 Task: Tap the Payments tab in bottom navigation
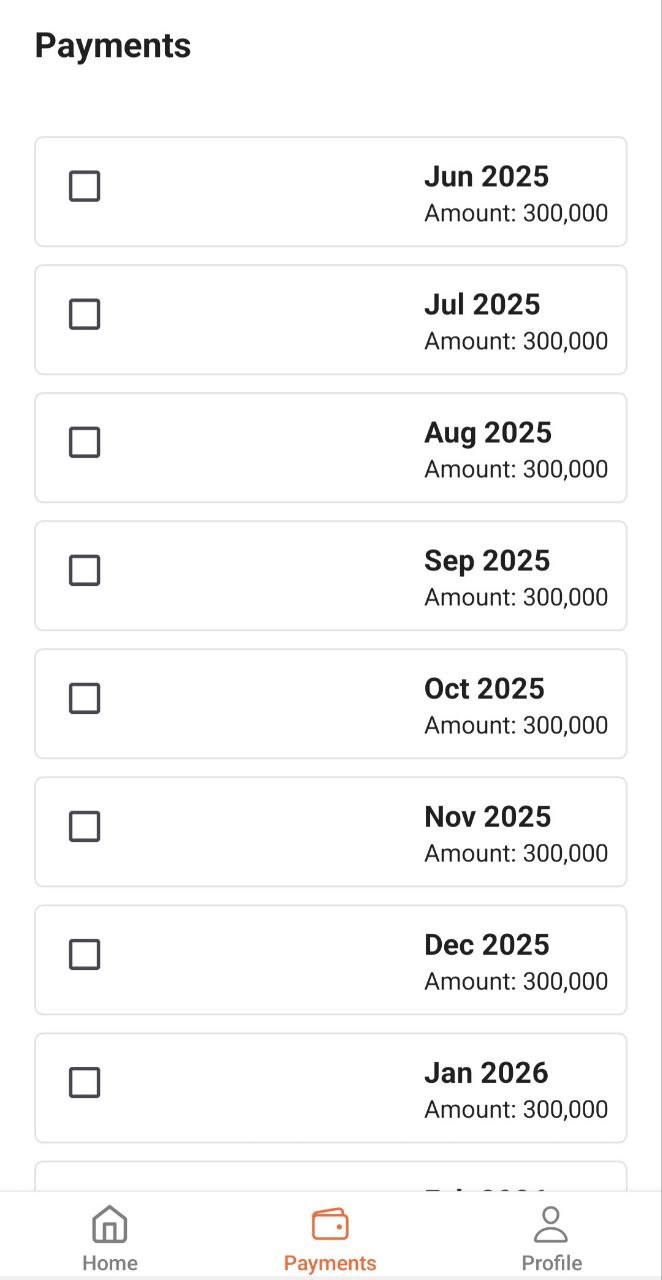330,1237
